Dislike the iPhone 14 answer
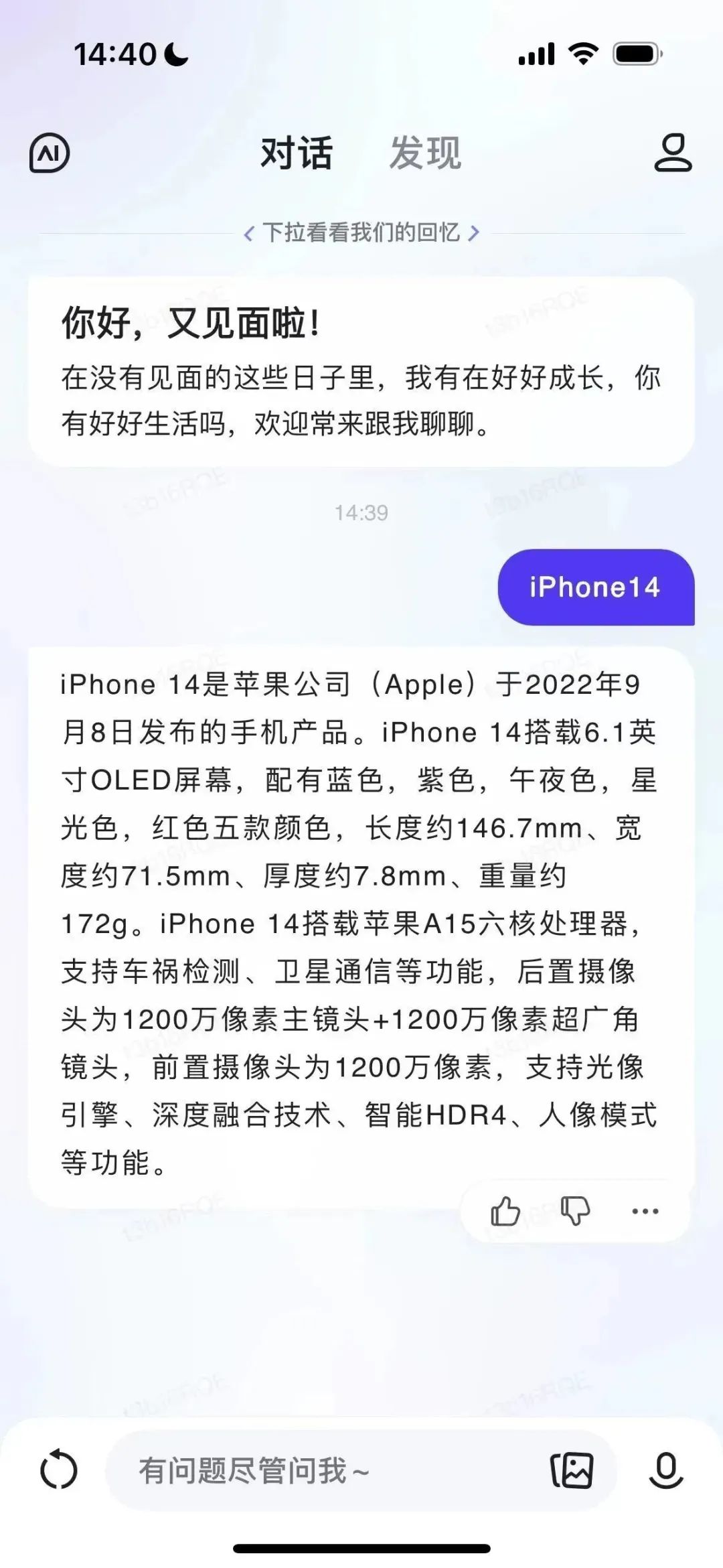The image size is (723, 1568). click(575, 1211)
